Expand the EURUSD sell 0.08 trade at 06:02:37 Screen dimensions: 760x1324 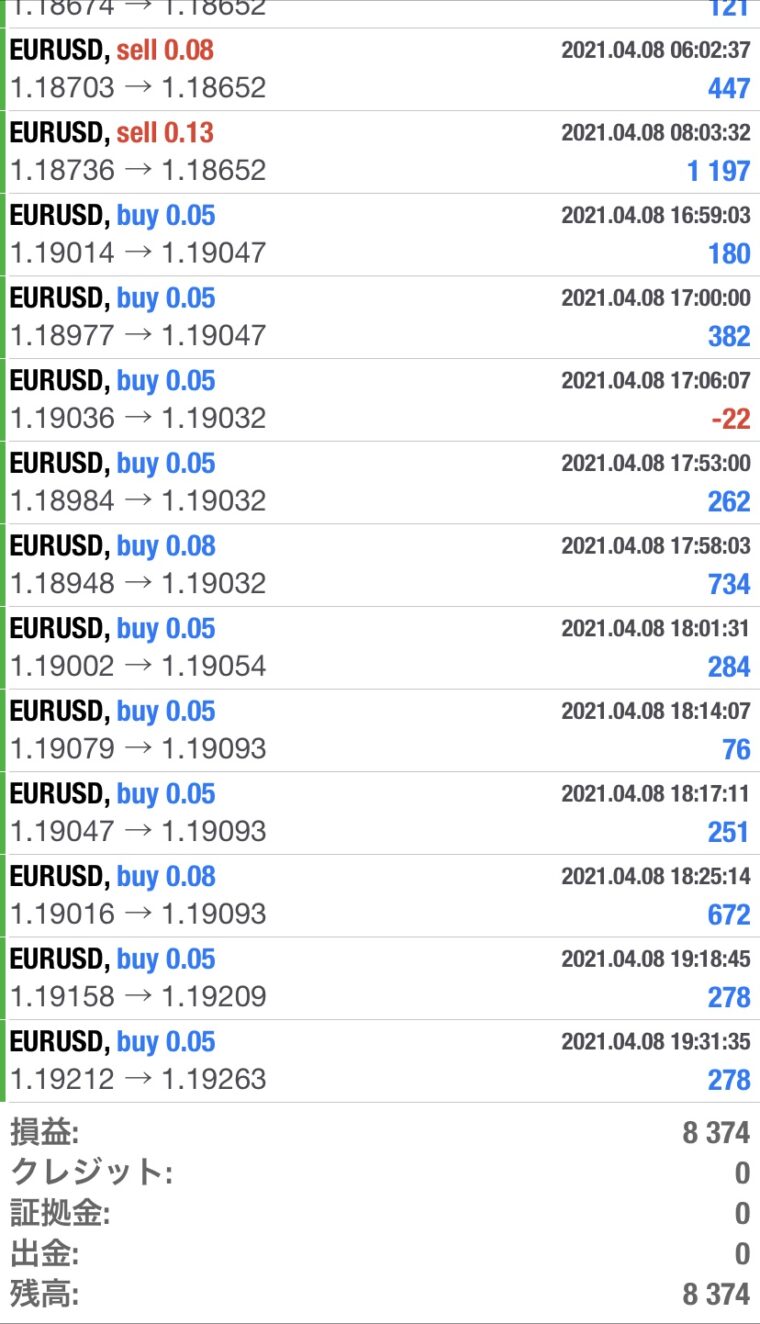pos(380,69)
